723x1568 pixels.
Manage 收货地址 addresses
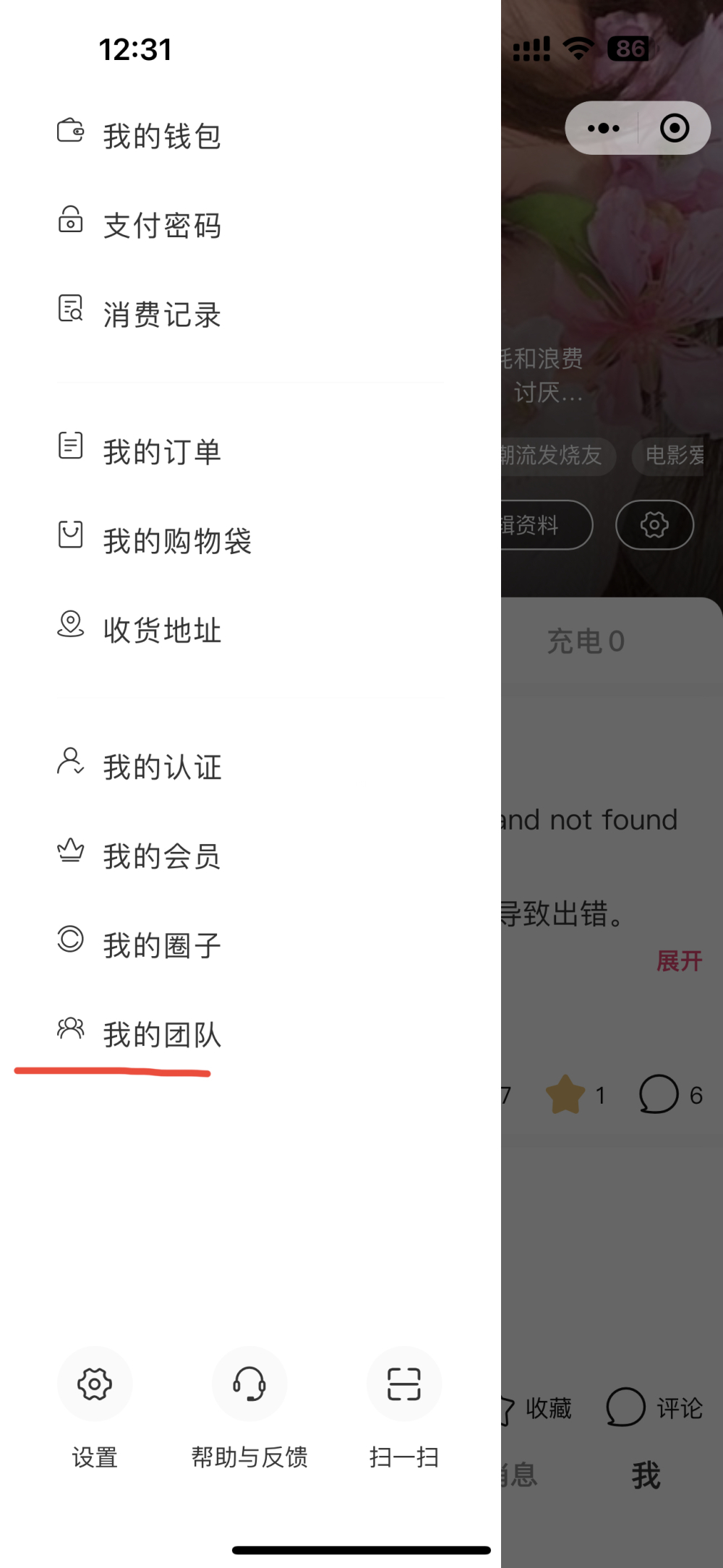click(x=161, y=630)
